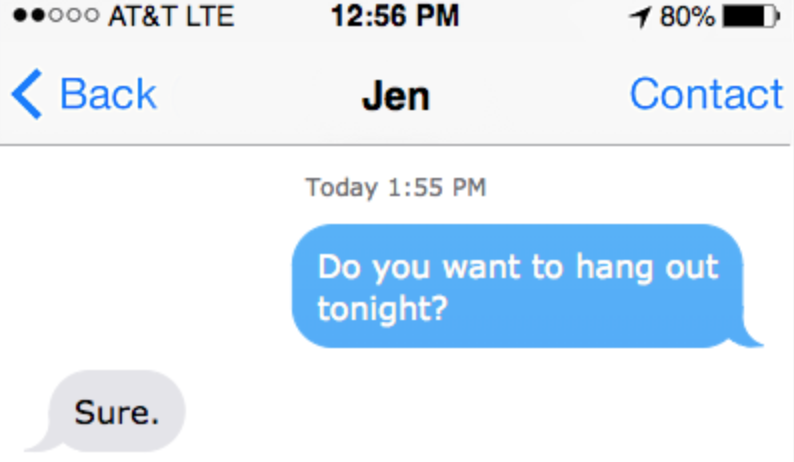Open Jen's contact details
The image size is (794, 462).
705,95
